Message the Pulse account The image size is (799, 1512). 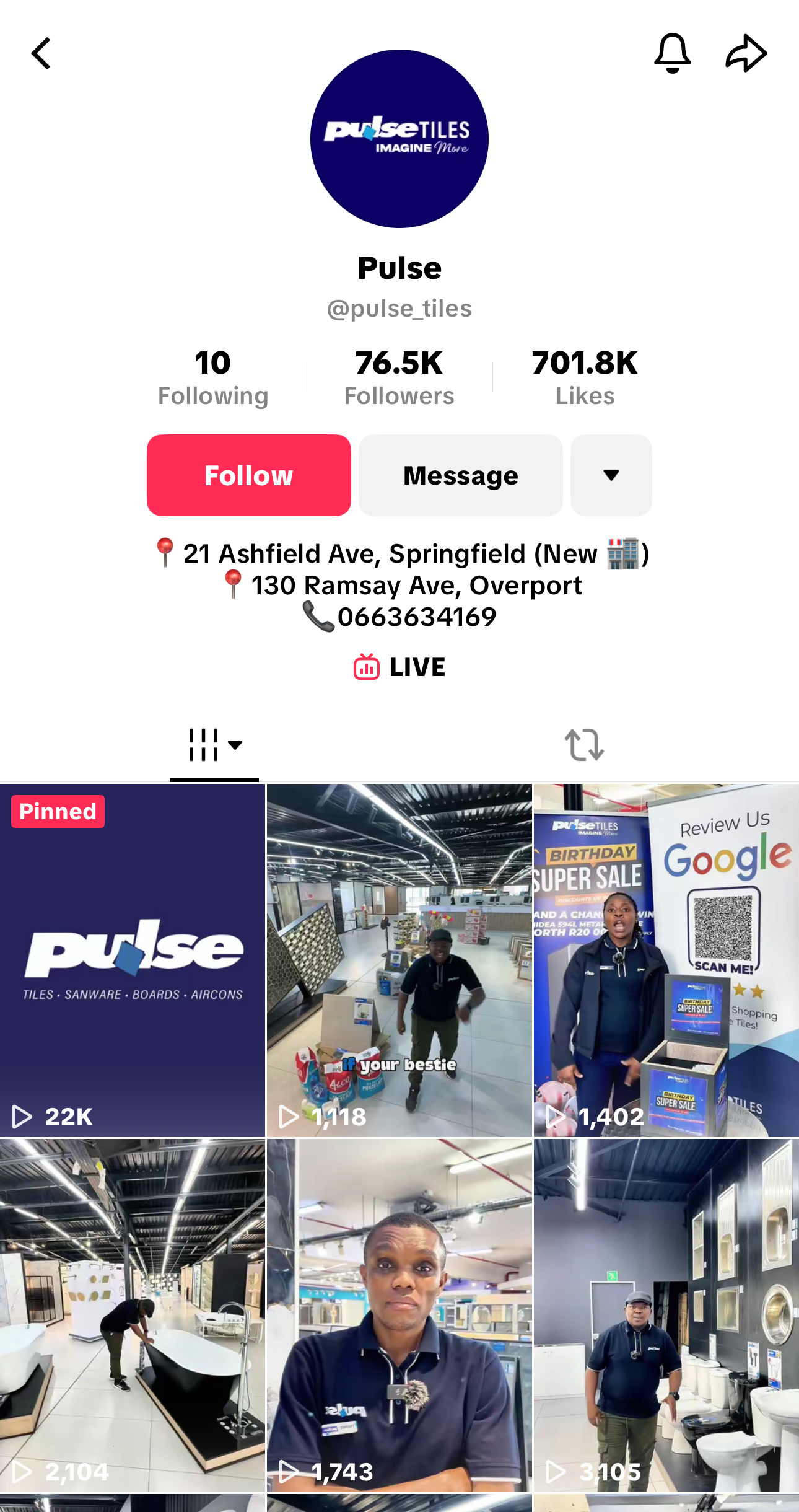(460, 475)
